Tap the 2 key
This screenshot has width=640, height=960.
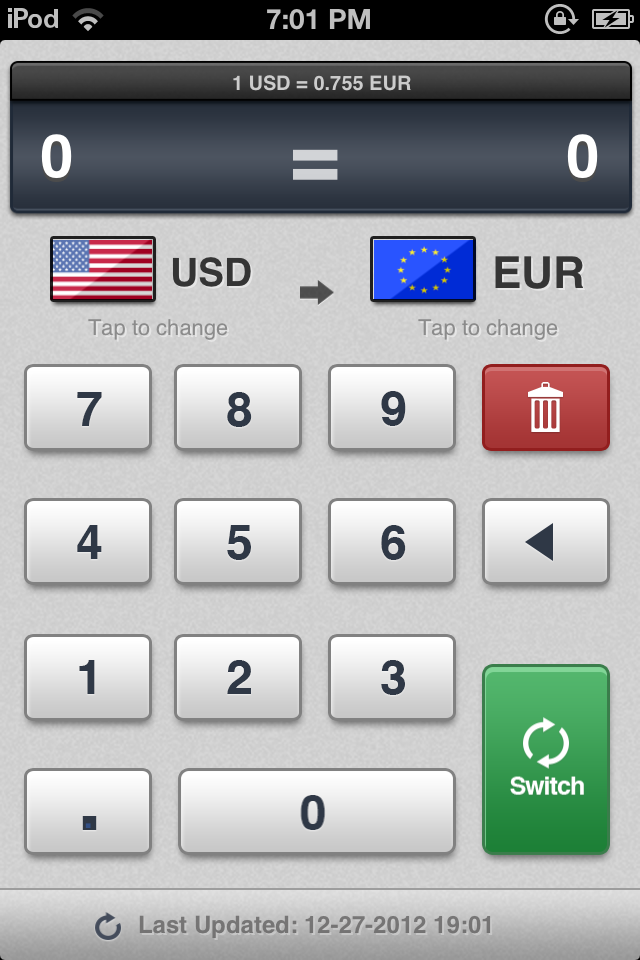coord(238,678)
